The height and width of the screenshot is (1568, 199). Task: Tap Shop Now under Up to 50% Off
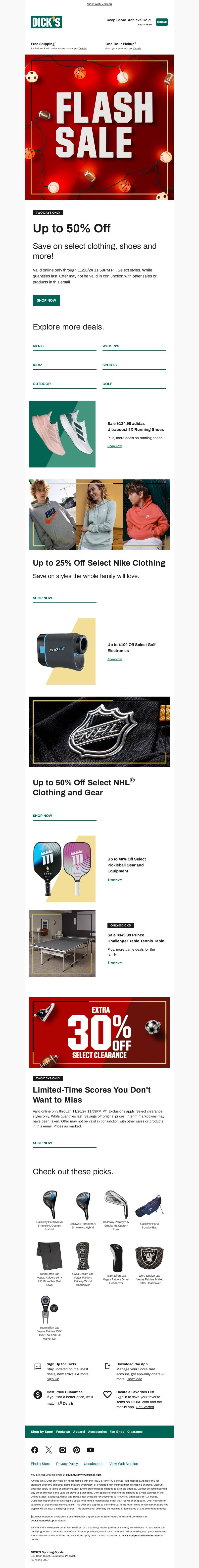point(46,300)
